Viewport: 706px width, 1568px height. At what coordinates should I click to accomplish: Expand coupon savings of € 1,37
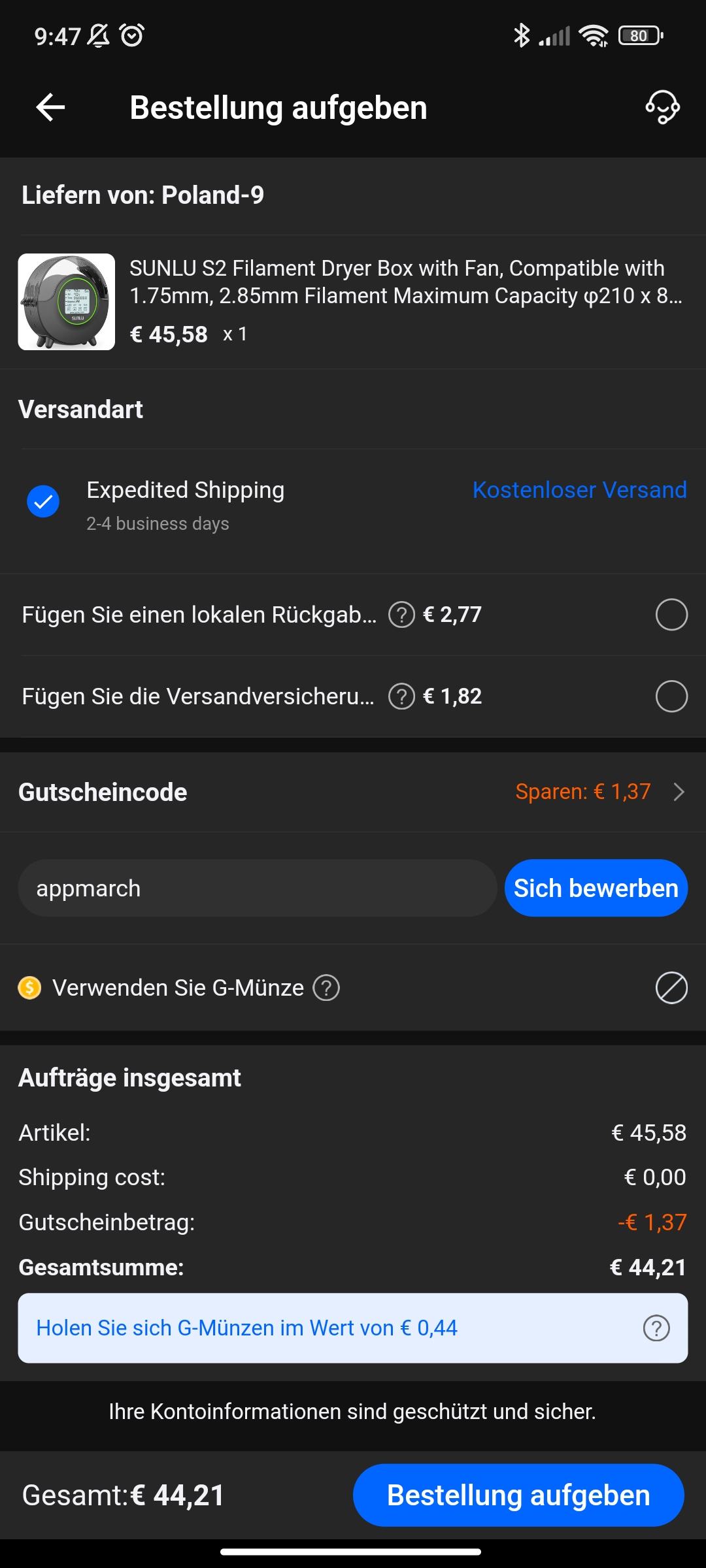click(679, 792)
